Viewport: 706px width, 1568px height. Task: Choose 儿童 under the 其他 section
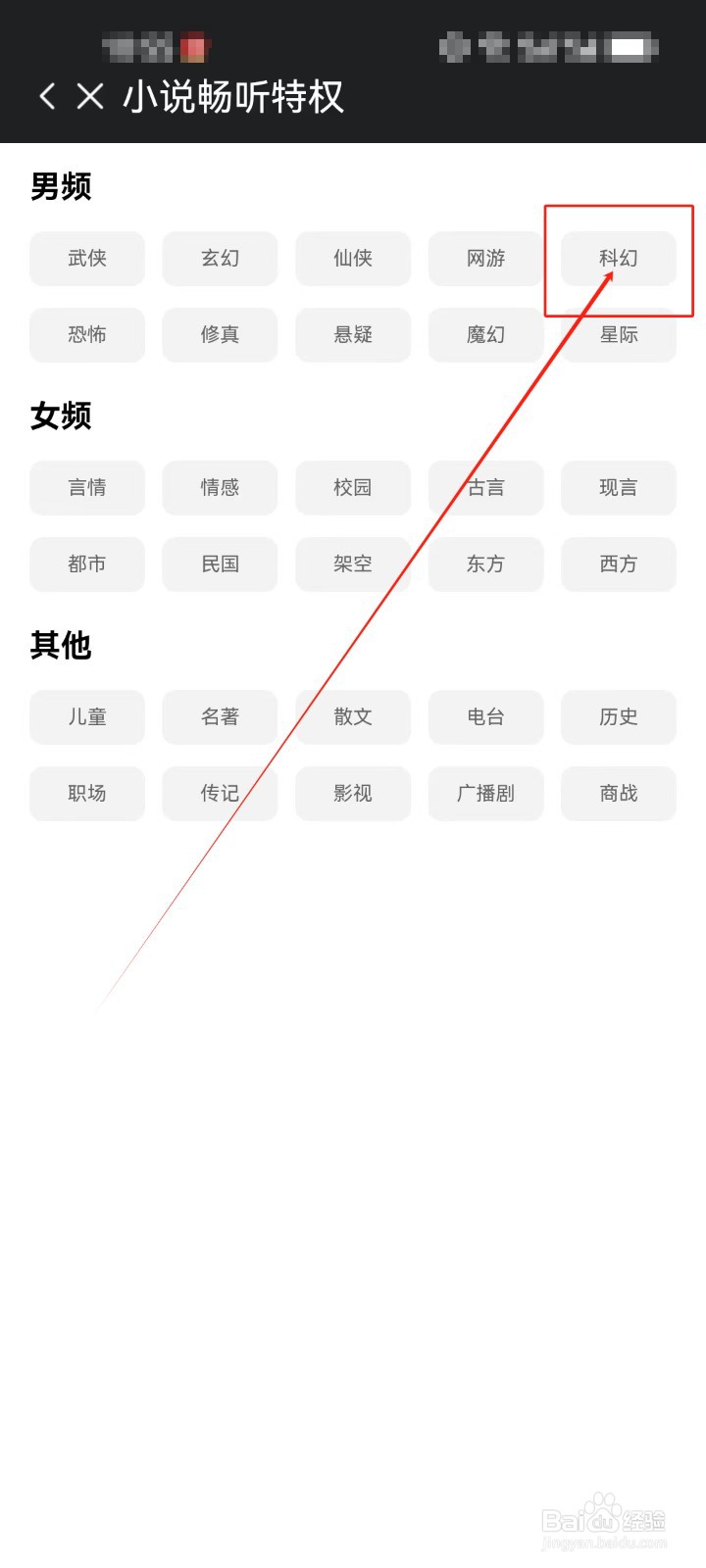87,717
